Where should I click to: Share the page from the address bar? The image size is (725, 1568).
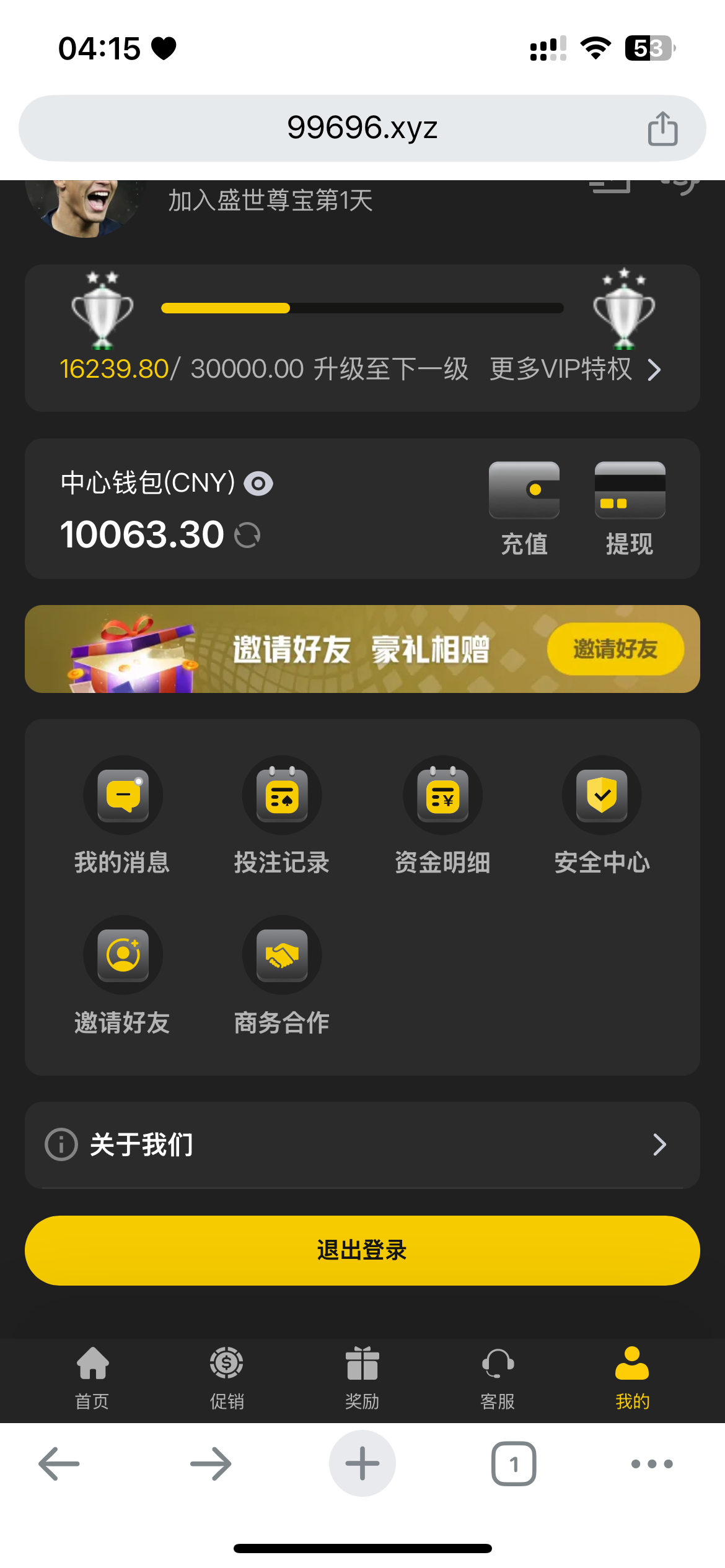(662, 129)
